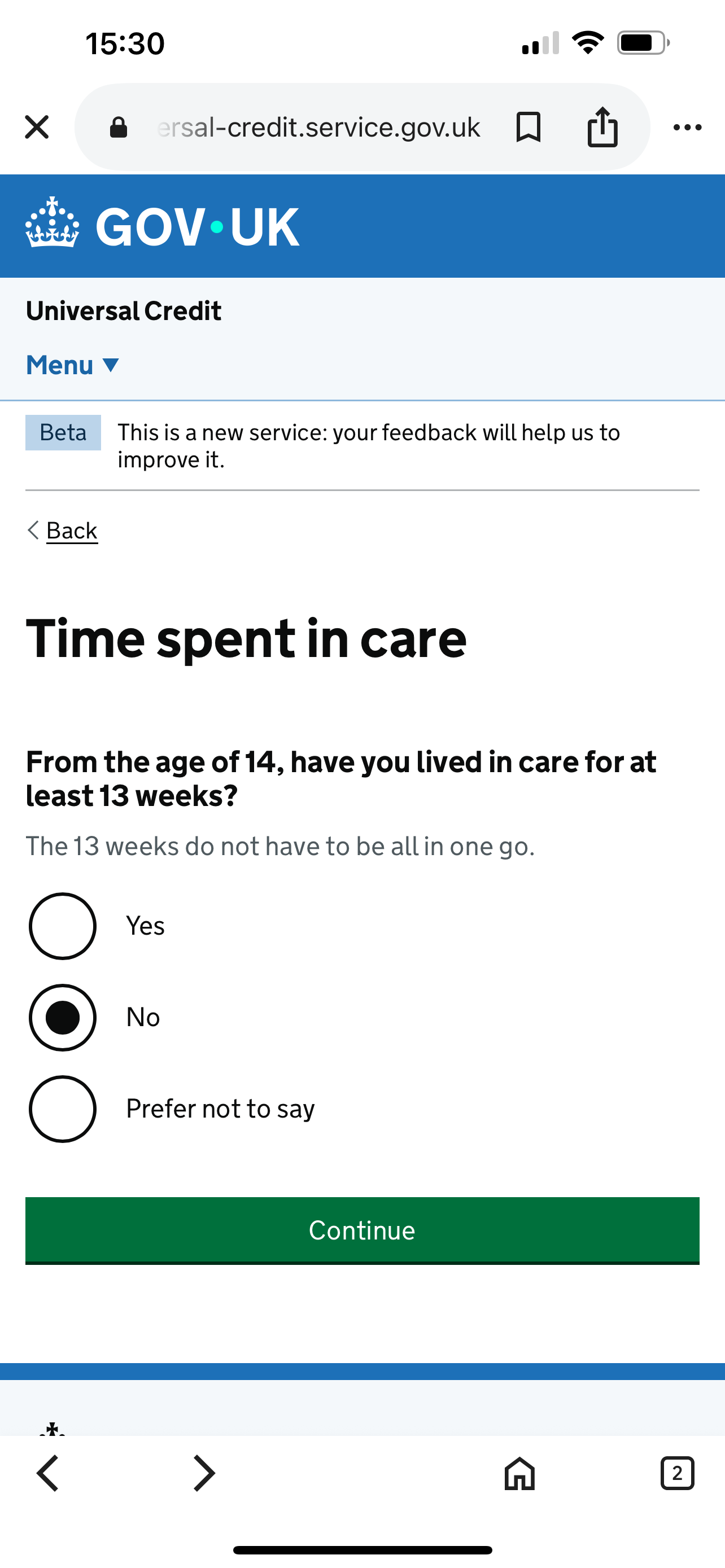Navigate forward in browser history
Screen dimensions: 725x1568
(x=204, y=1474)
